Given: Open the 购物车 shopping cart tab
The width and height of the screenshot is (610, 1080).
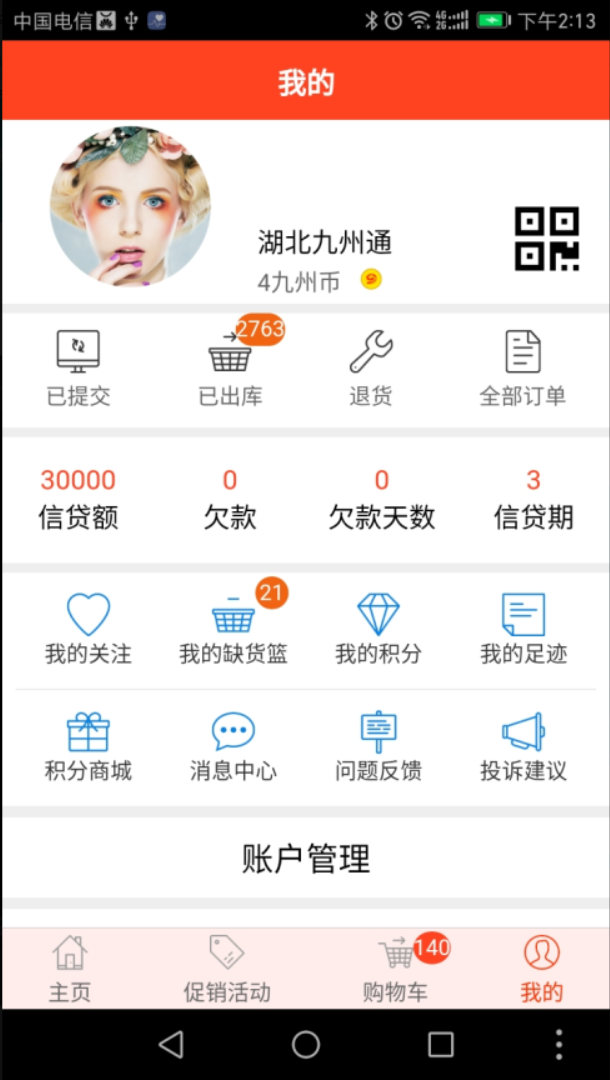Looking at the screenshot, I should click(397, 968).
